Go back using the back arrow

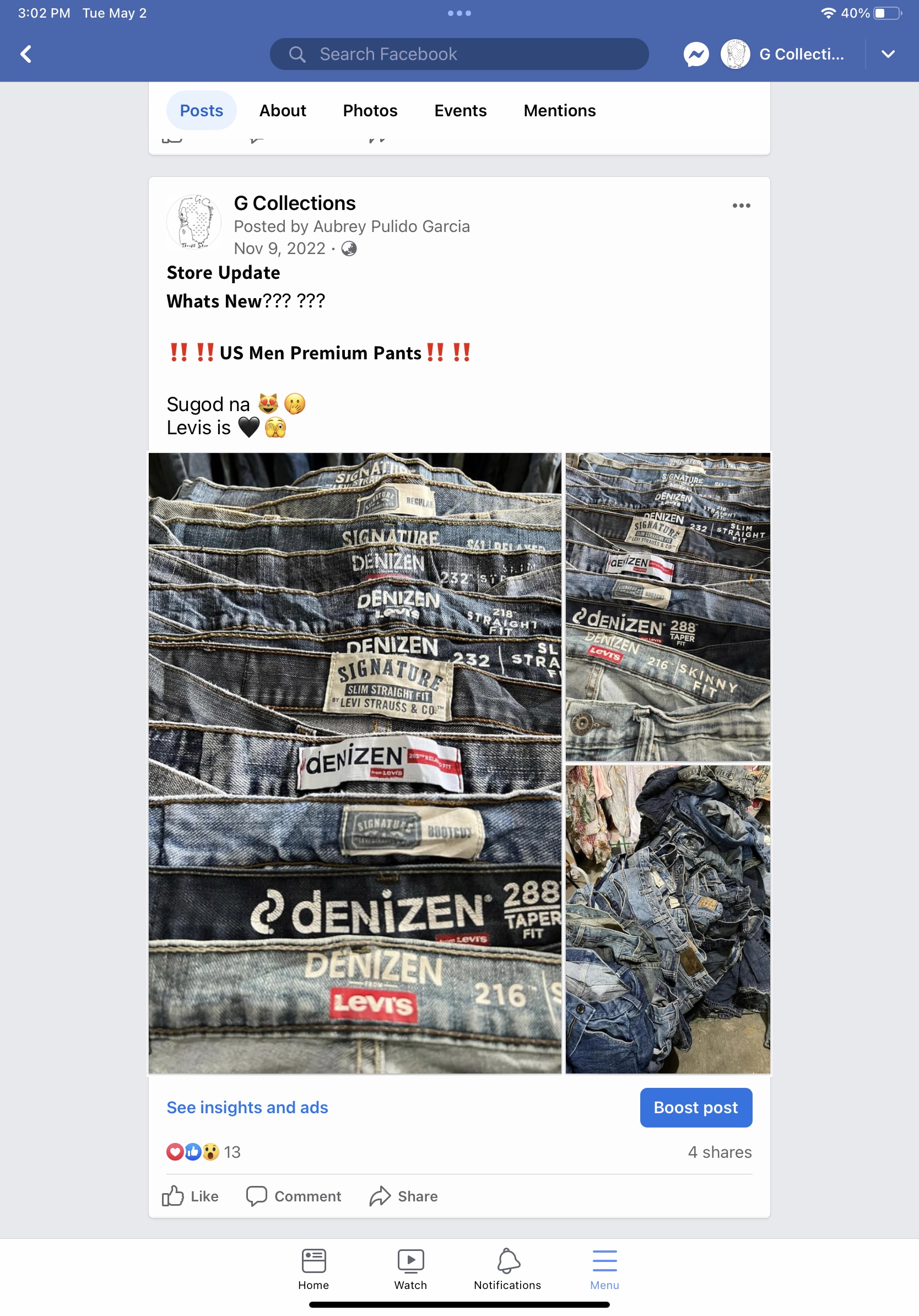[26, 54]
